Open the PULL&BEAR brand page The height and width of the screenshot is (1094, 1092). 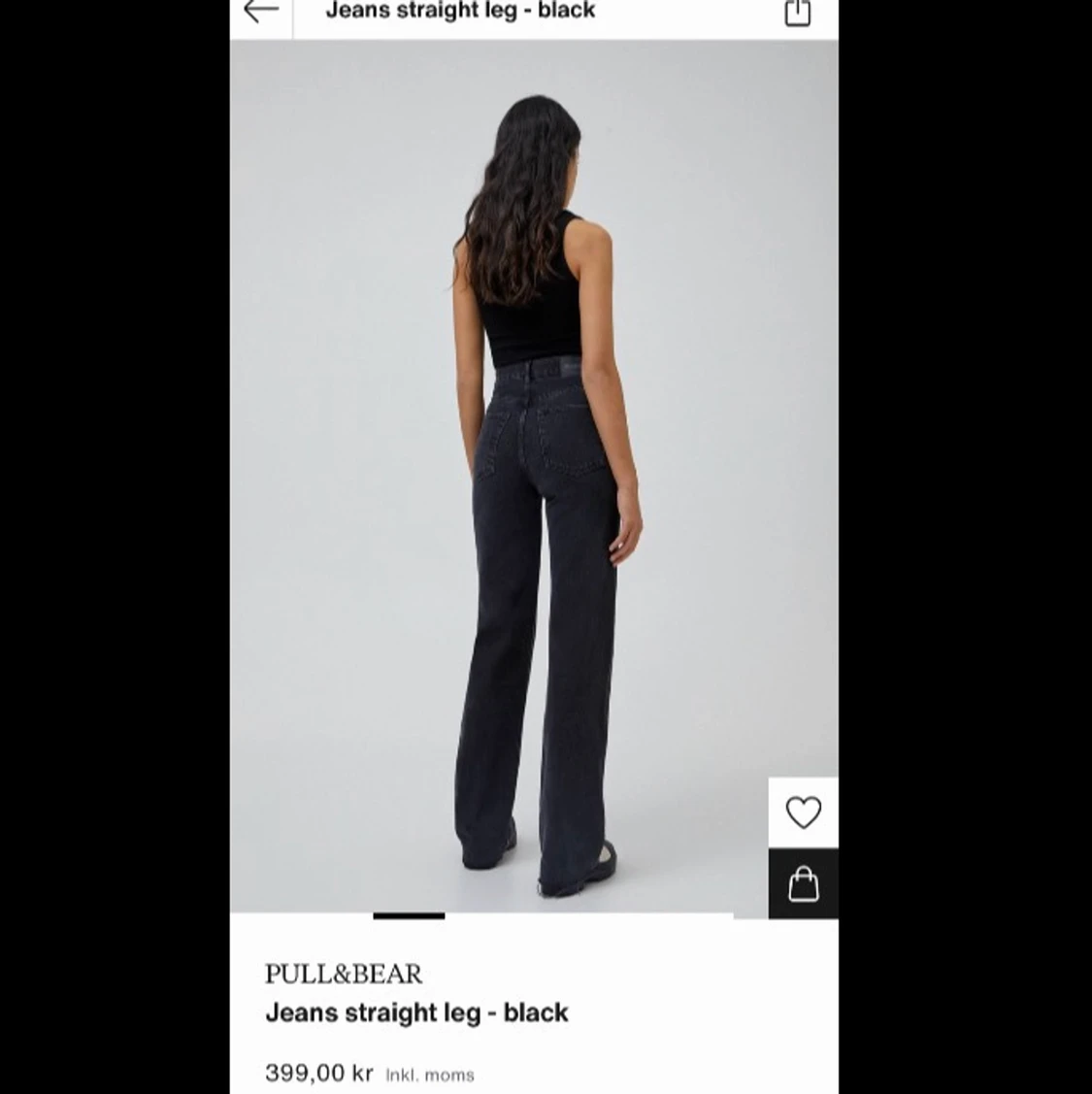[345, 974]
